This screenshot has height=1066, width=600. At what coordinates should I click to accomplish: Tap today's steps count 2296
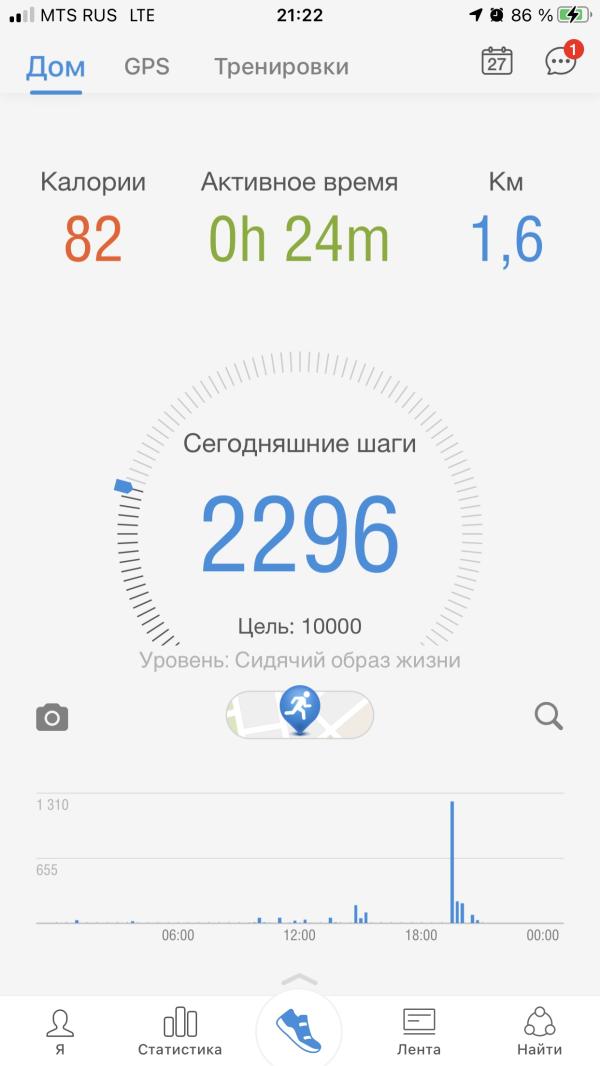pos(300,534)
